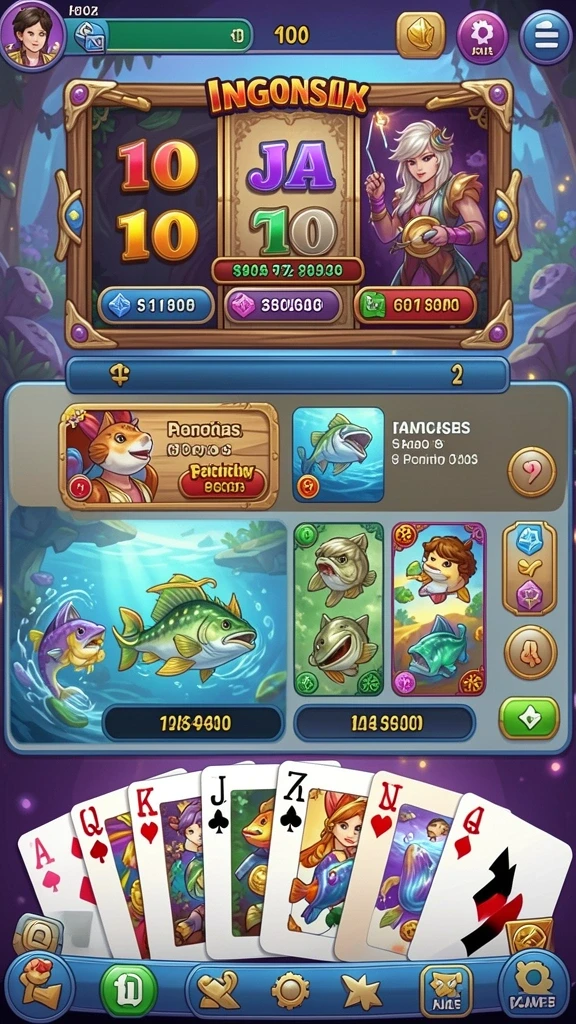The image size is (576, 1024).
Task: Open the bottom-right gear corner button
Action: (x=533, y=986)
